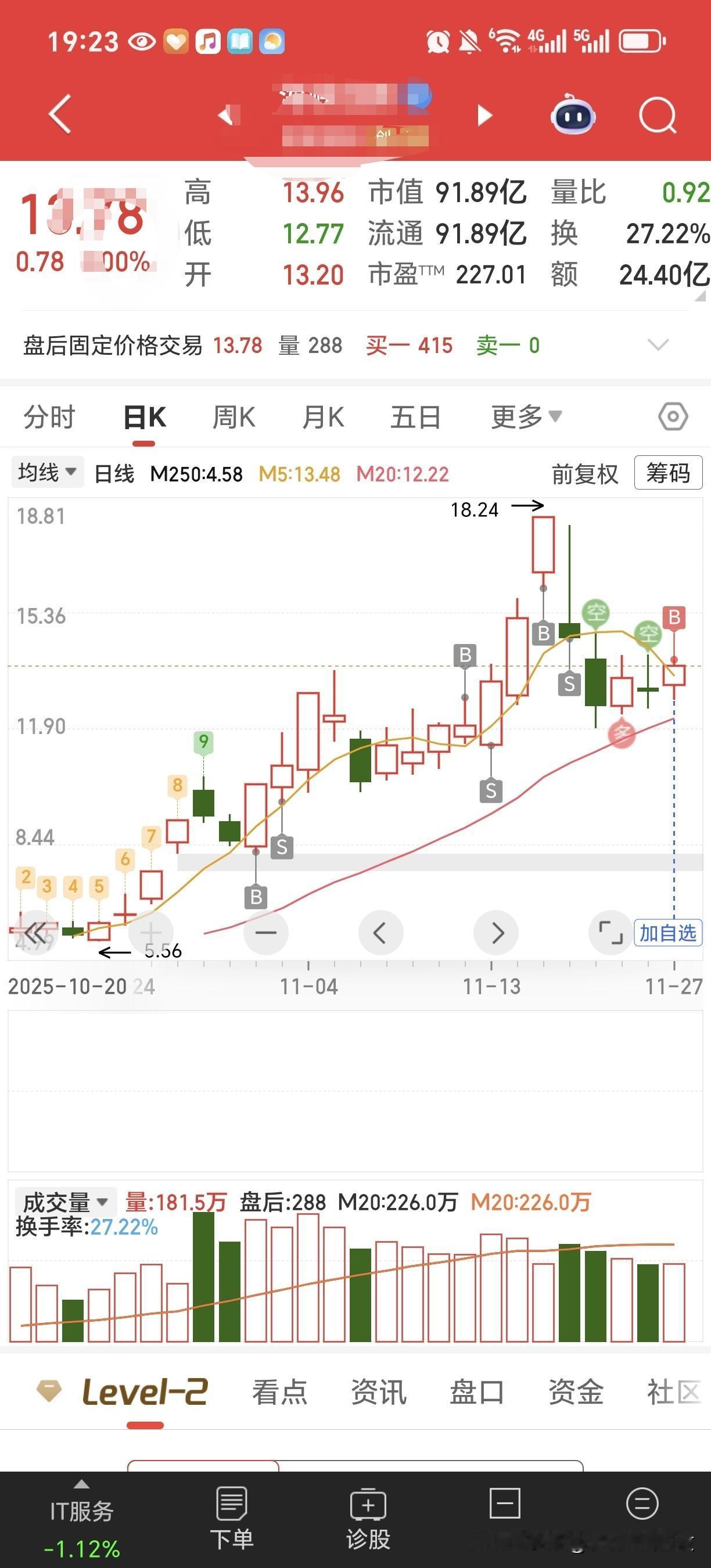Expand the chart to fullscreen
Viewport: 711px width, 1568px height.
(x=611, y=933)
